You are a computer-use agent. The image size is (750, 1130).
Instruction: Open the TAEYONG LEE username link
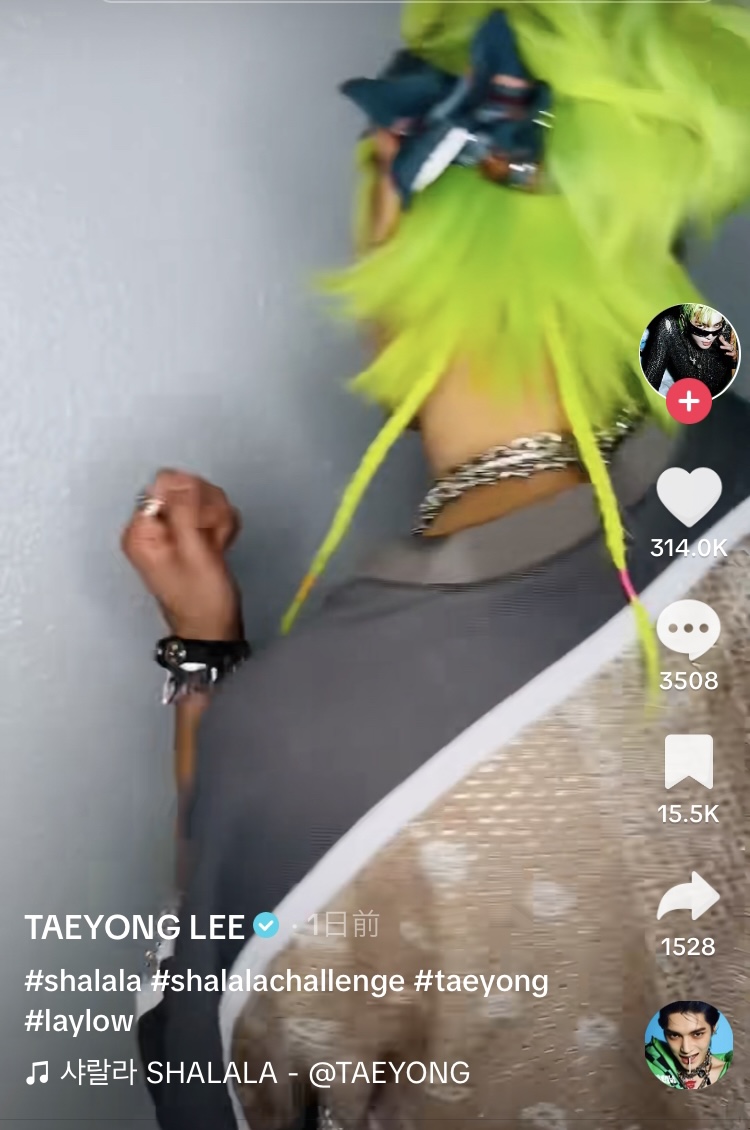(135, 927)
